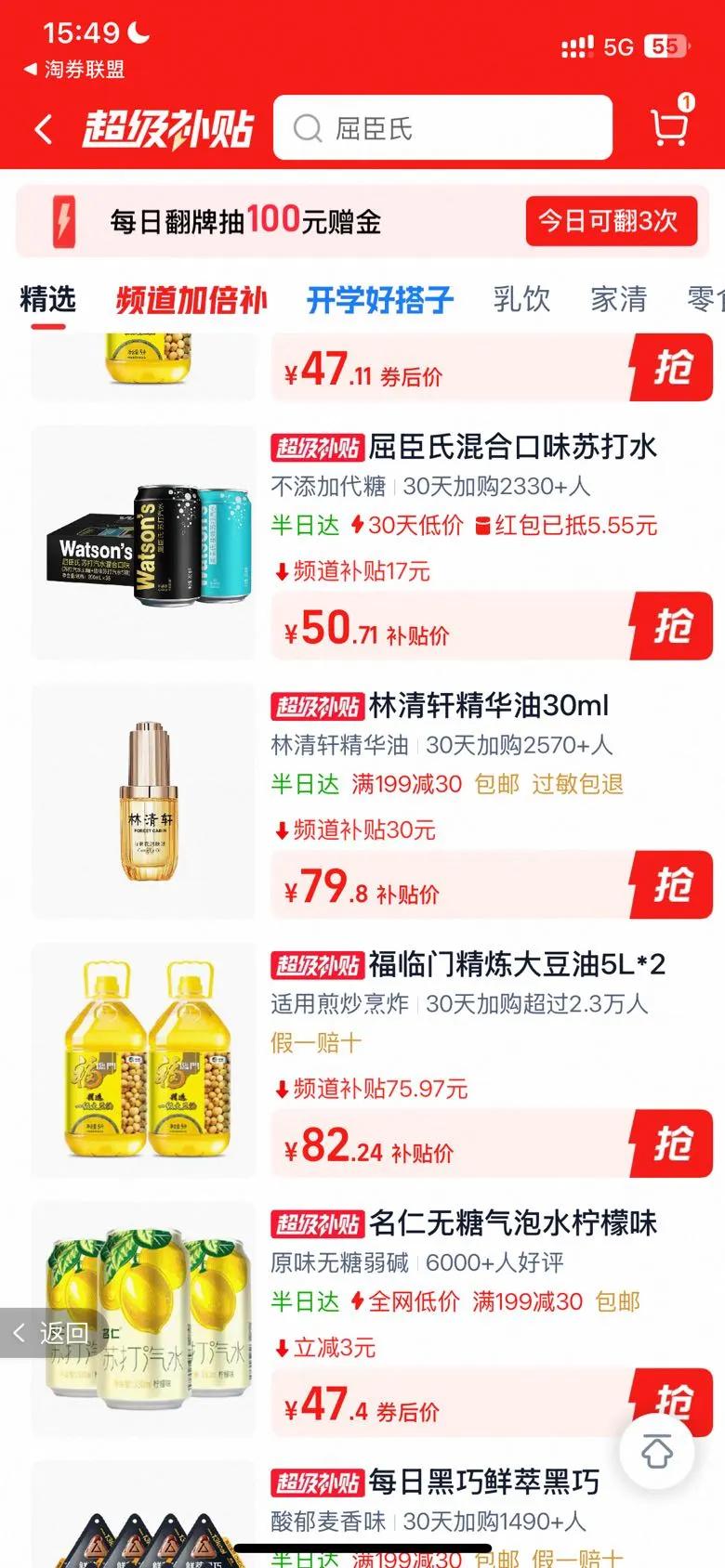Open the shopping cart
This screenshot has width=725, height=1568.
(x=668, y=127)
